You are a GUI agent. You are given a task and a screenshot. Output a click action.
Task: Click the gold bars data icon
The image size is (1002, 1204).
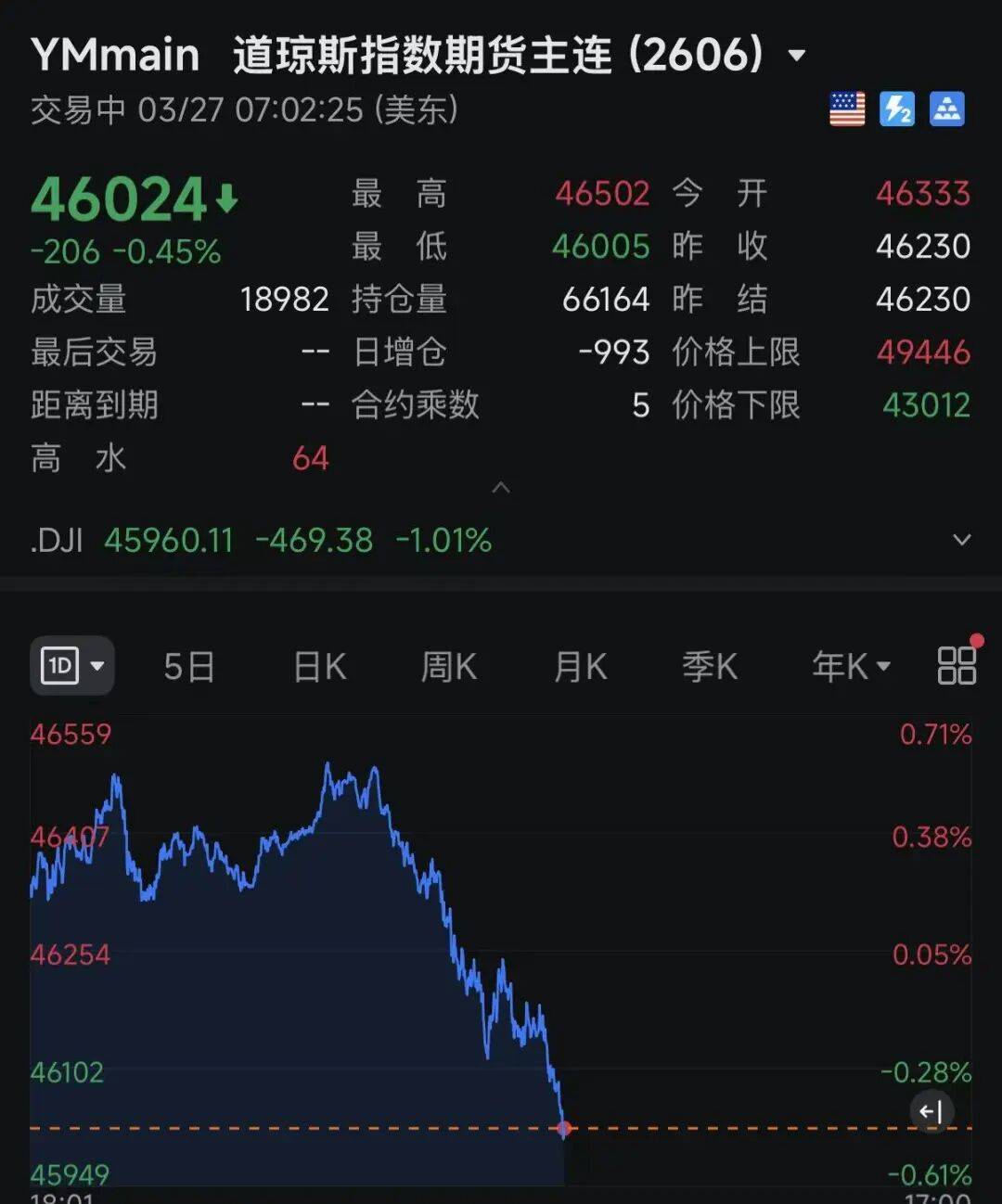[947, 109]
